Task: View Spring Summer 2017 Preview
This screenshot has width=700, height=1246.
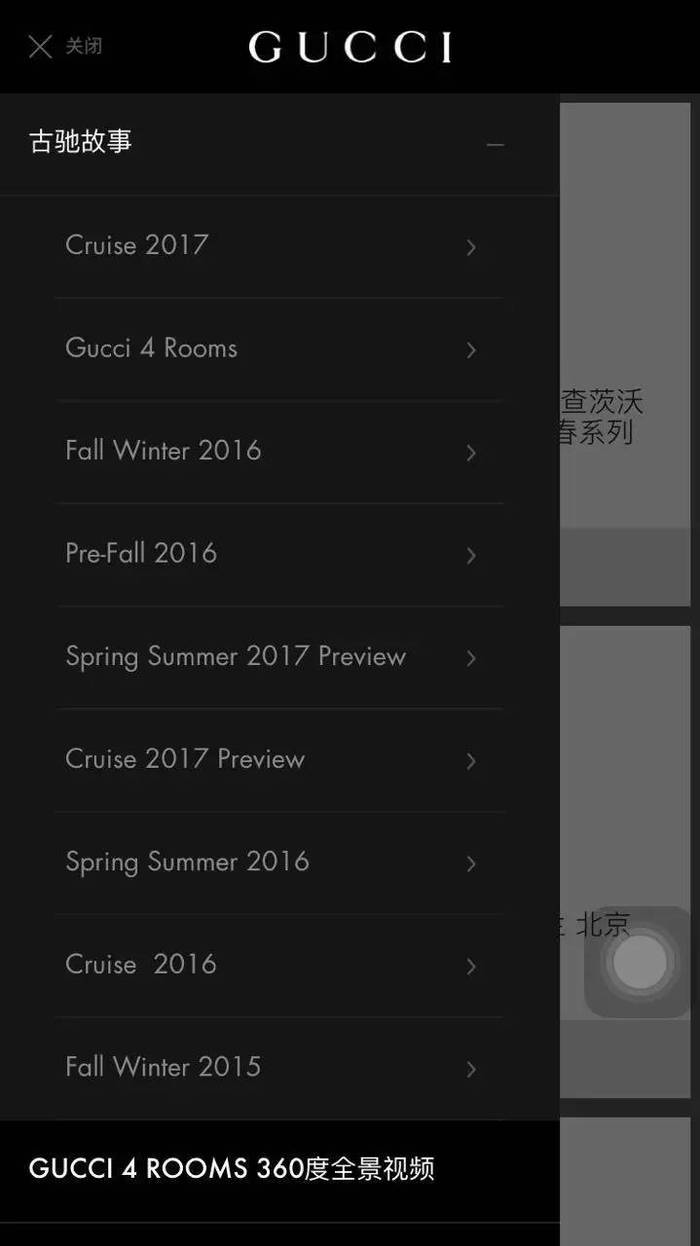Action: click(x=279, y=658)
